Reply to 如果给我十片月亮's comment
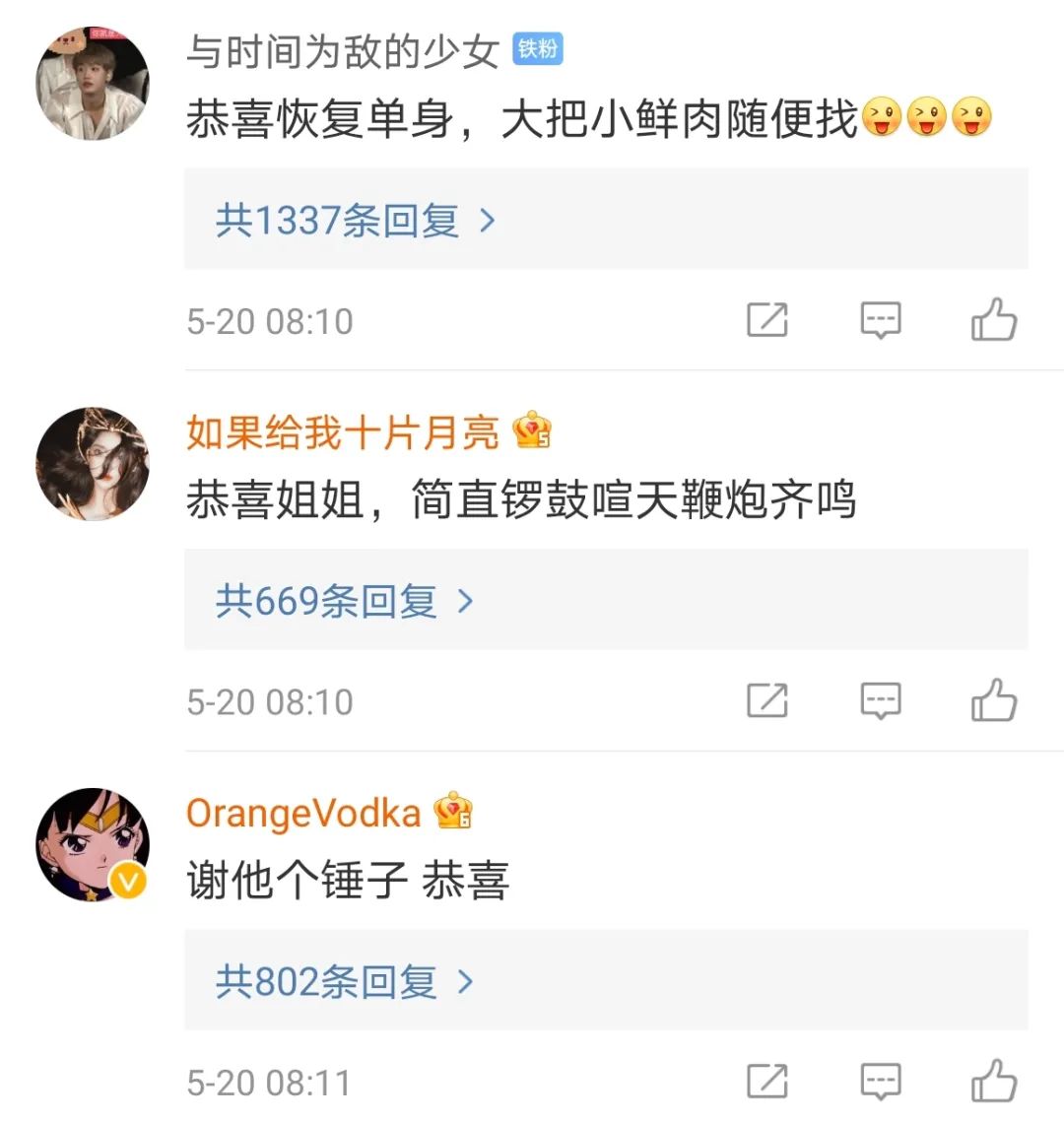 (x=881, y=701)
